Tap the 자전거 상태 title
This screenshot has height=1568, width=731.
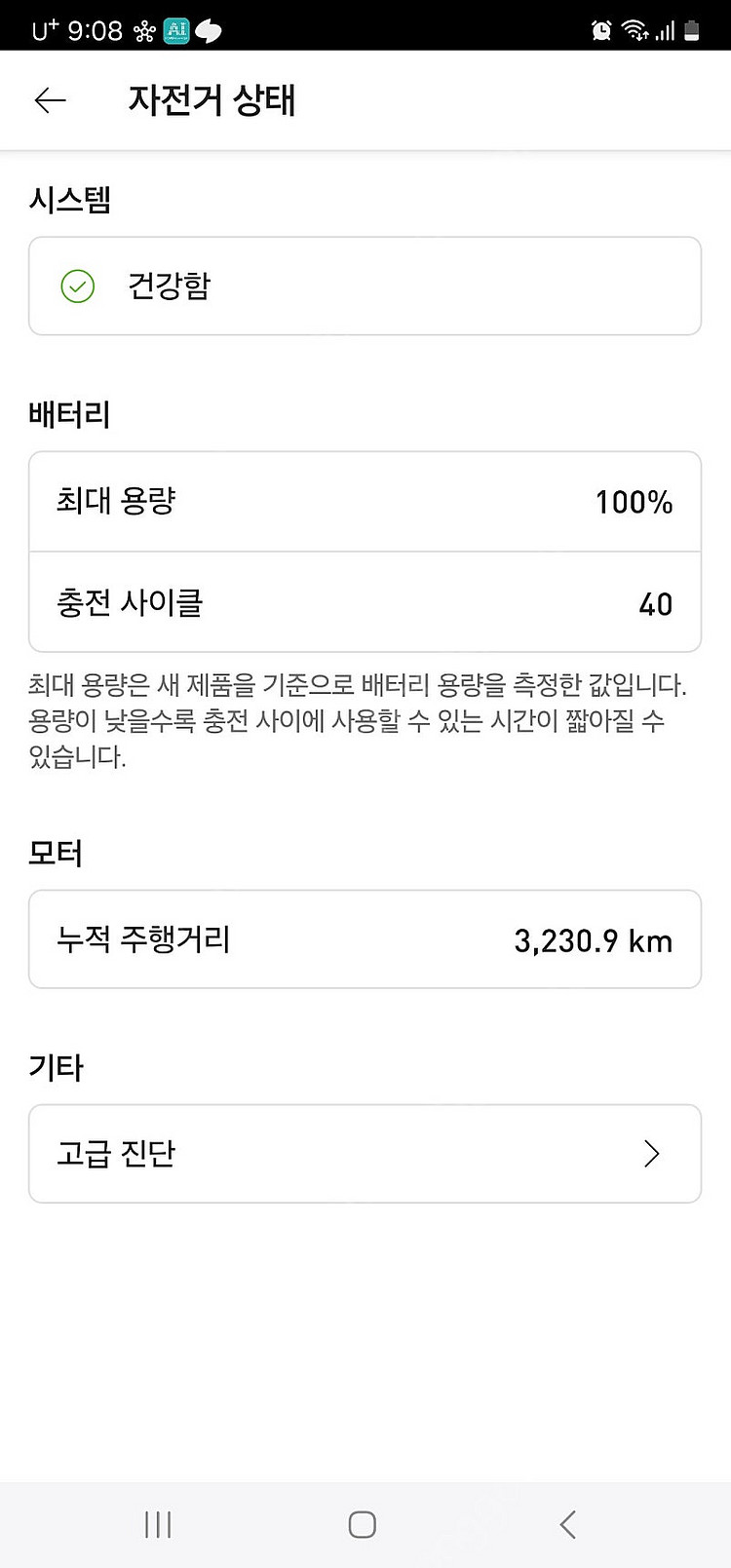tap(211, 100)
